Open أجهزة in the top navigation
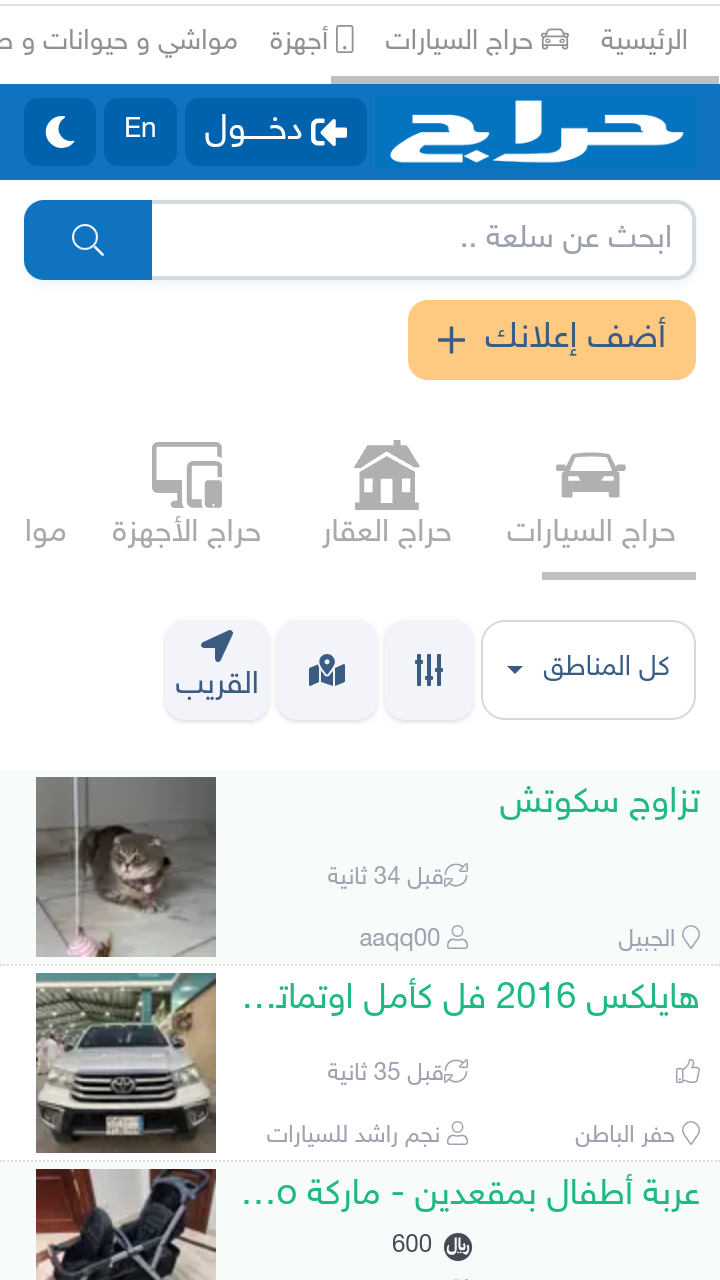This screenshot has width=720, height=1280. (312, 41)
